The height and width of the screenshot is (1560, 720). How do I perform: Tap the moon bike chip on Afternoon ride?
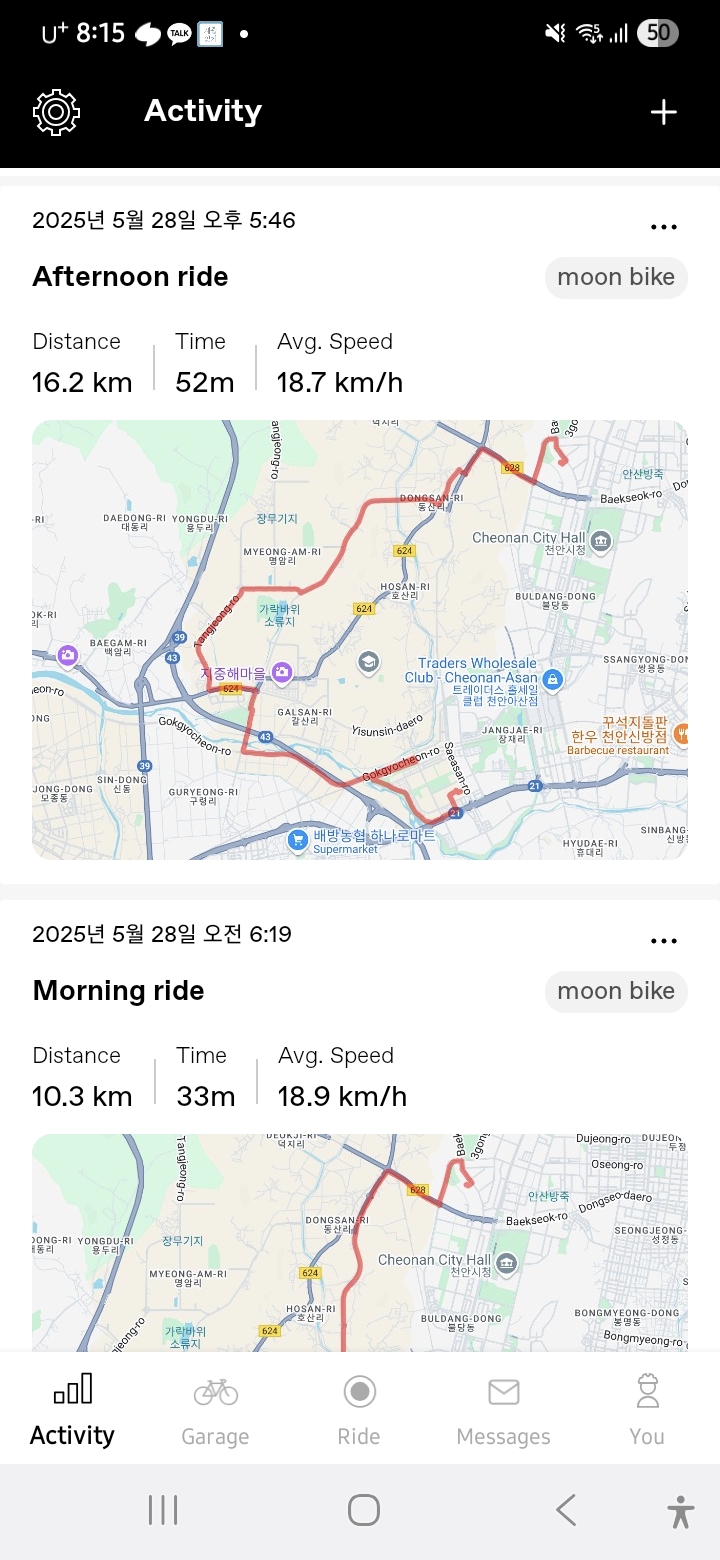click(x=616, y=277)
